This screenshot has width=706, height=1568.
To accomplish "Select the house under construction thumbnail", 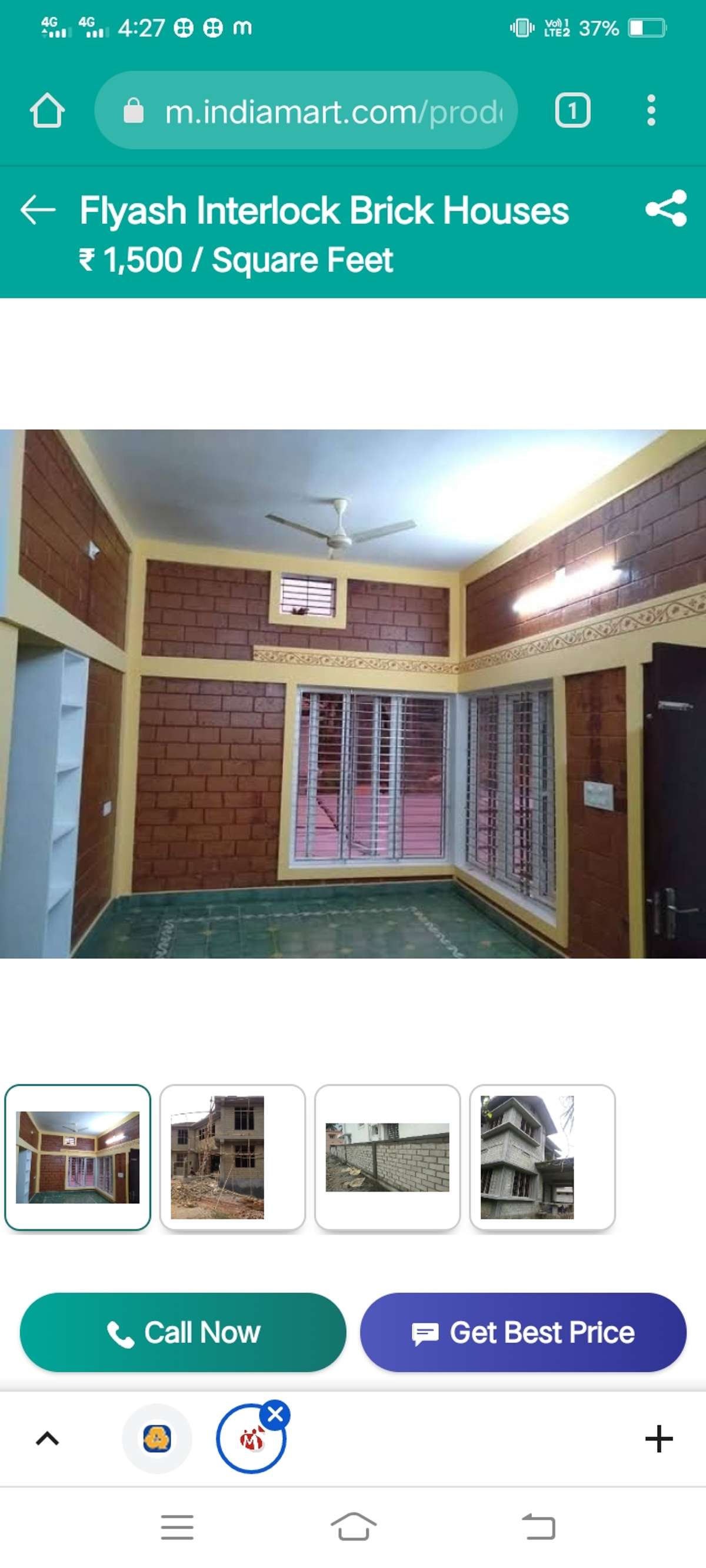I will pos(232,1157).
